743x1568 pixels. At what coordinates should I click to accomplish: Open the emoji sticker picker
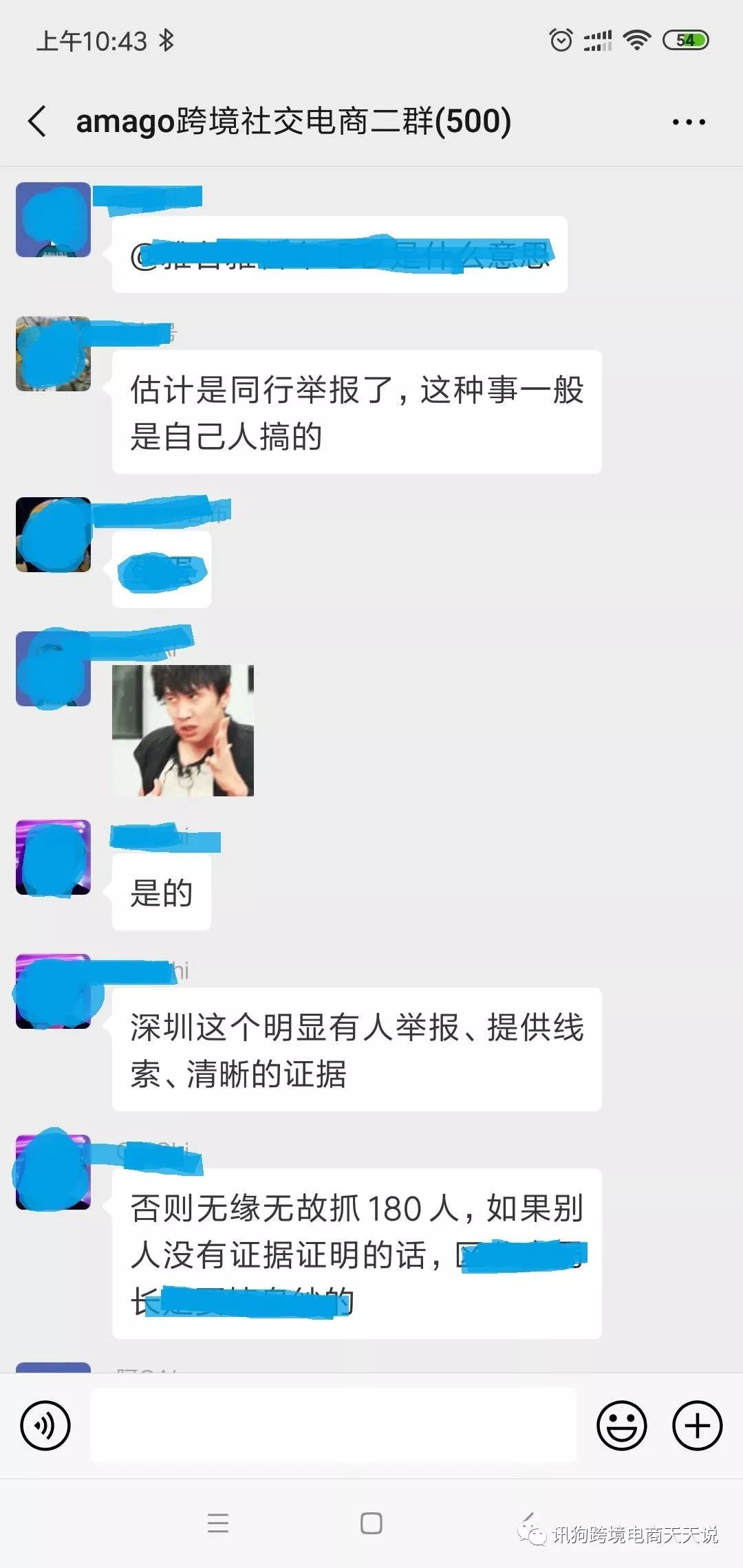tap(621, 1426)
